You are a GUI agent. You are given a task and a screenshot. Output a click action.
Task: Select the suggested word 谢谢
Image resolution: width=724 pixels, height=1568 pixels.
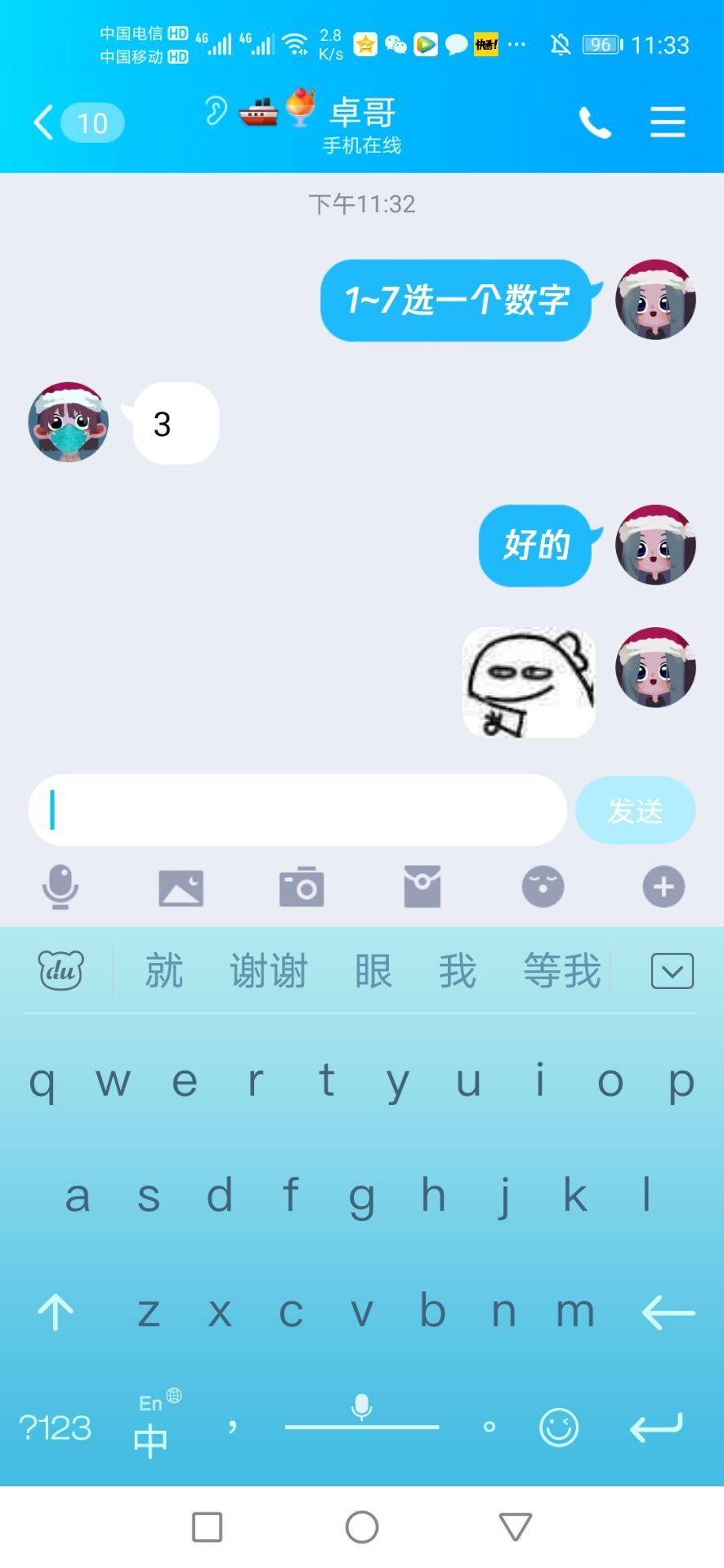point(268,971)
